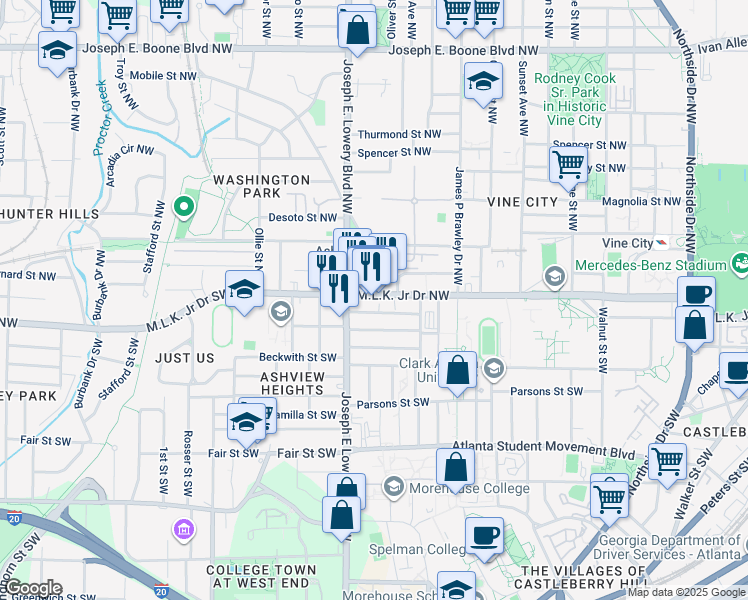The width and height of the screenshot is (748, 600).
Task: Select the graduation cap marker near Sunset Ave NW
Action: (x=483, y=82)
